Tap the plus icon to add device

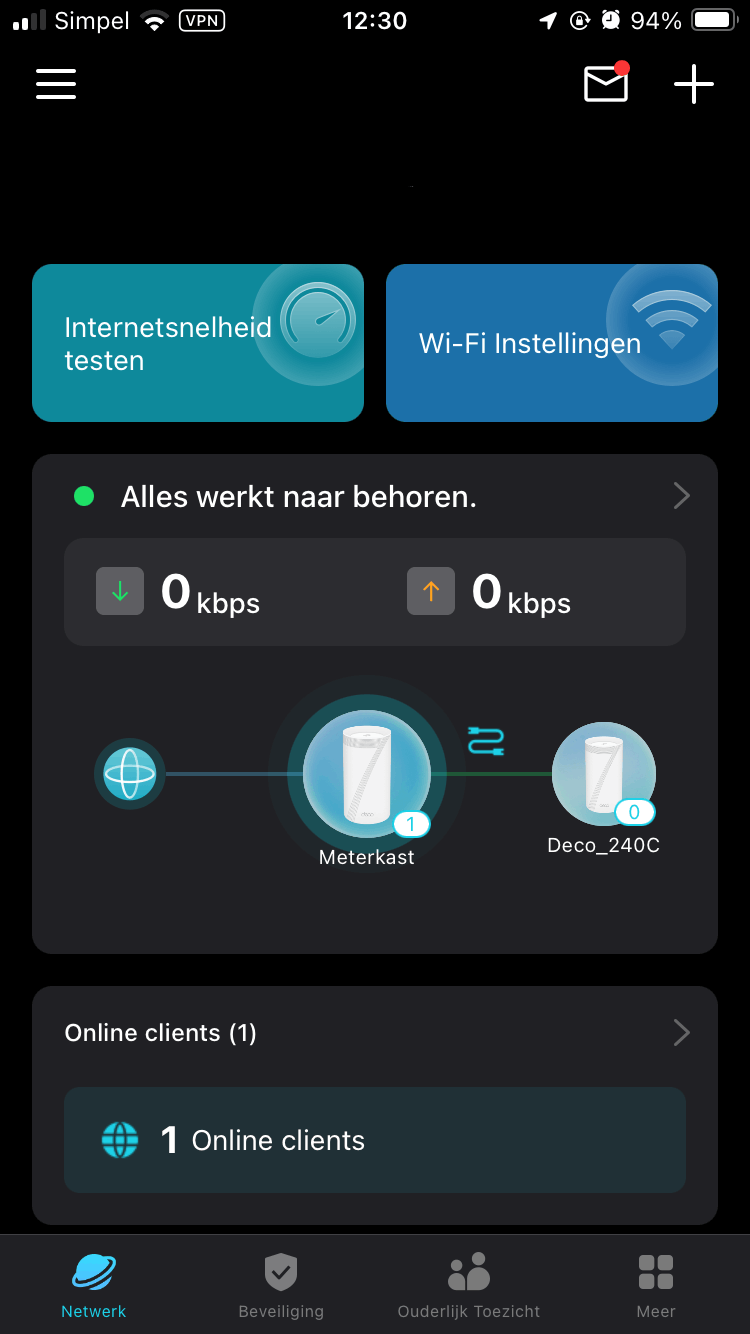pyautogui.click(x=693, y=84)
